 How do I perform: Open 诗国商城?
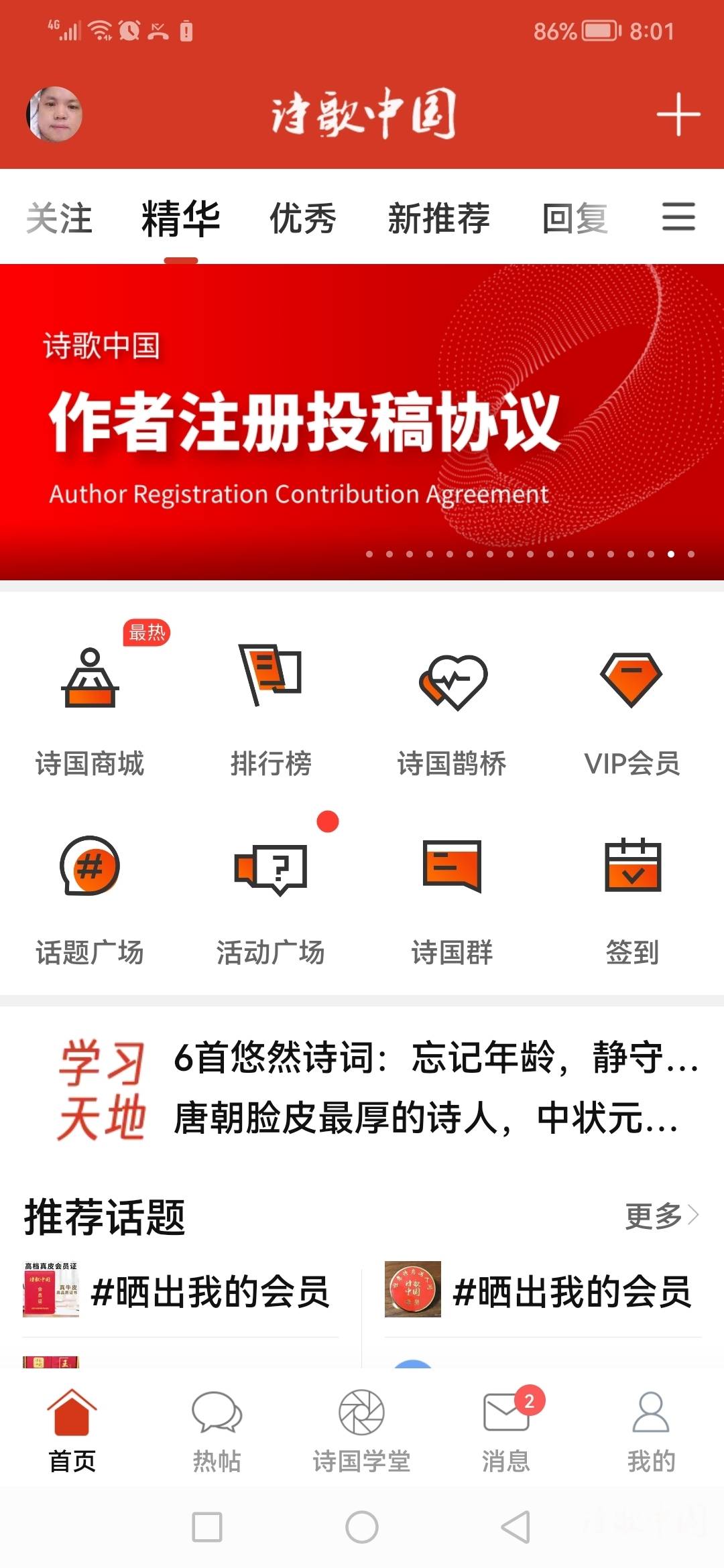[x=90, y=710]
